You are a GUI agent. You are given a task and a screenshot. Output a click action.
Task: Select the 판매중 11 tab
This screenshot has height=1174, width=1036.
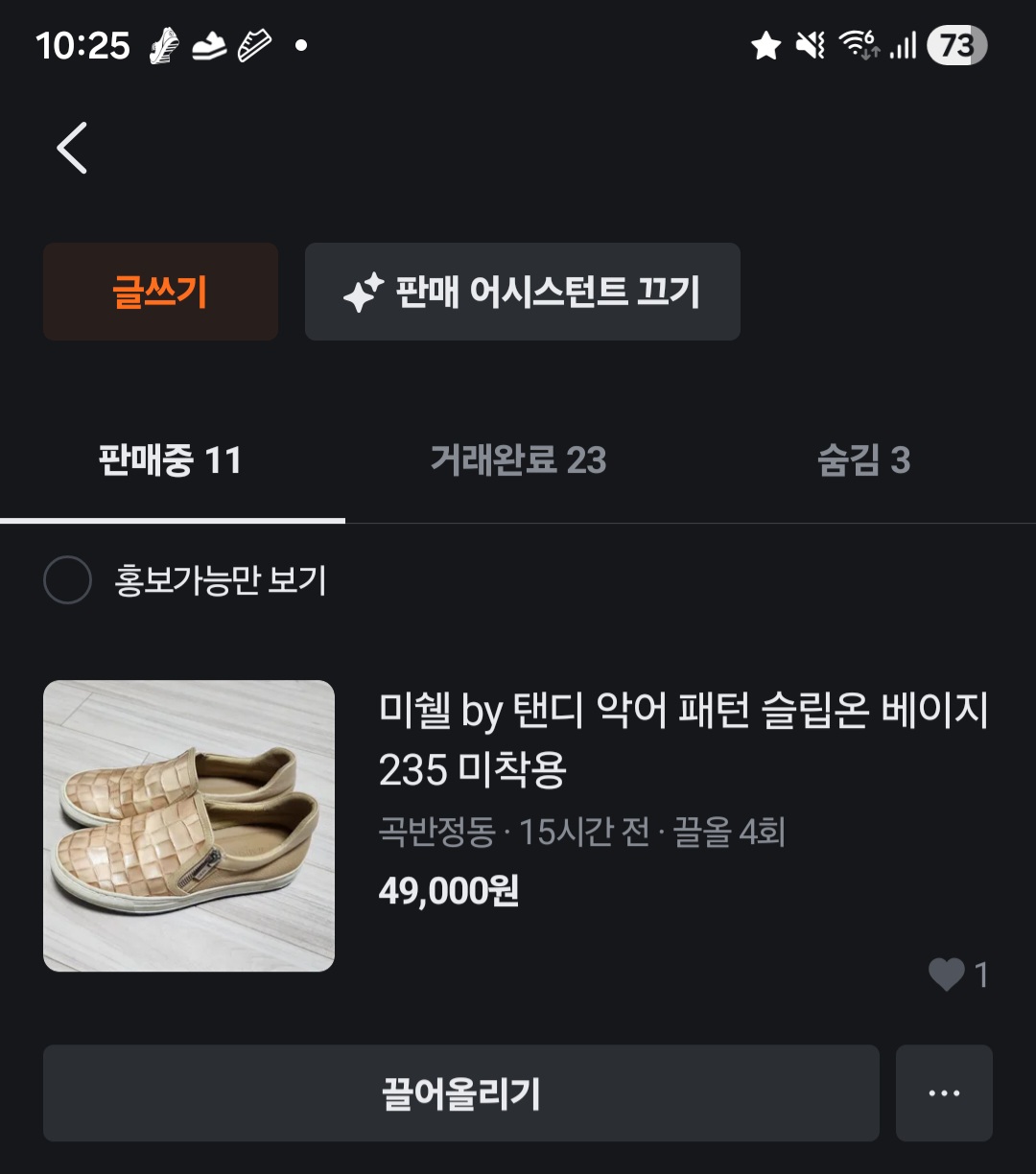(x=171, y=460)
